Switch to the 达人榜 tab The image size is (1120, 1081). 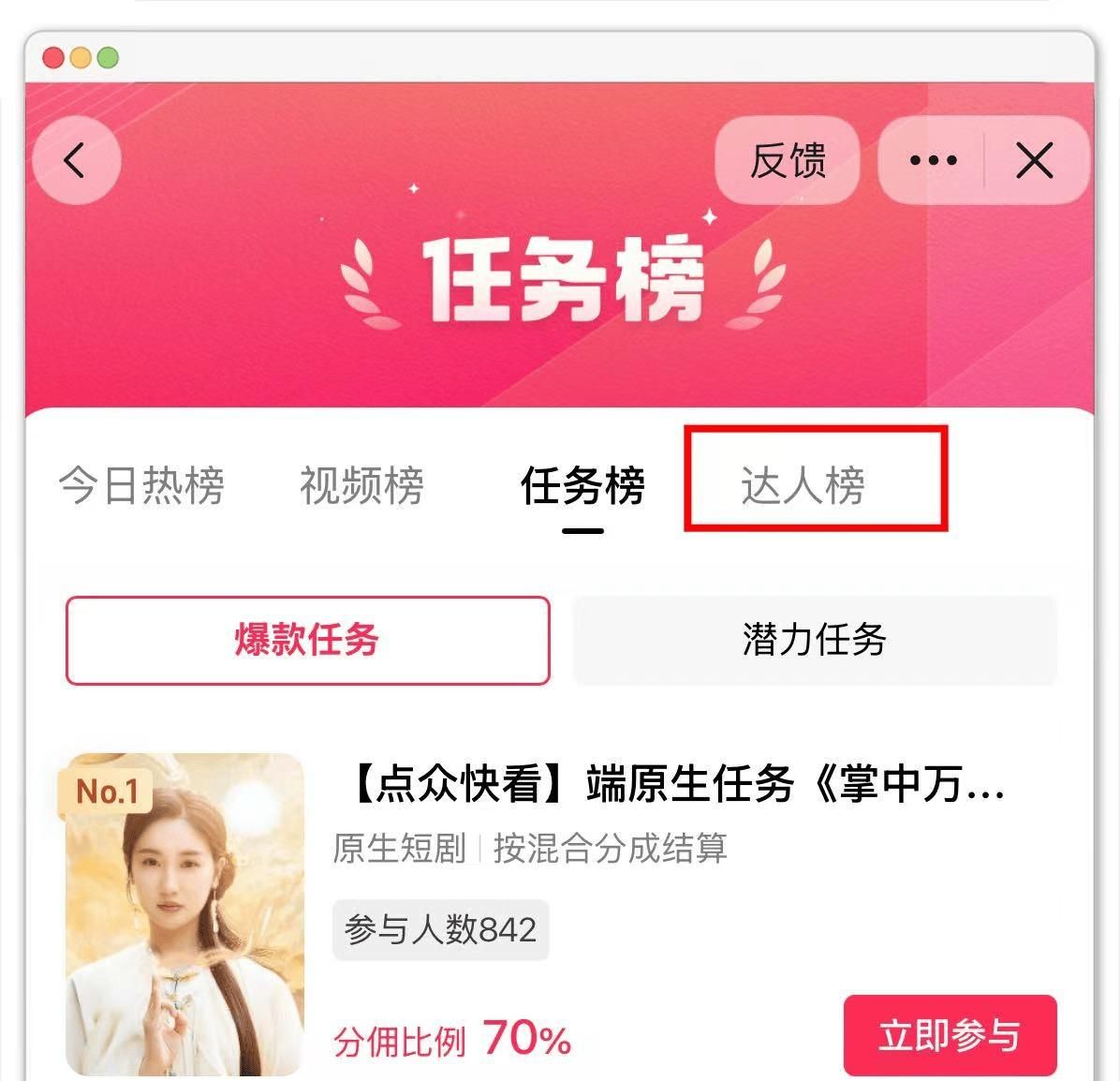coord(803,485)
